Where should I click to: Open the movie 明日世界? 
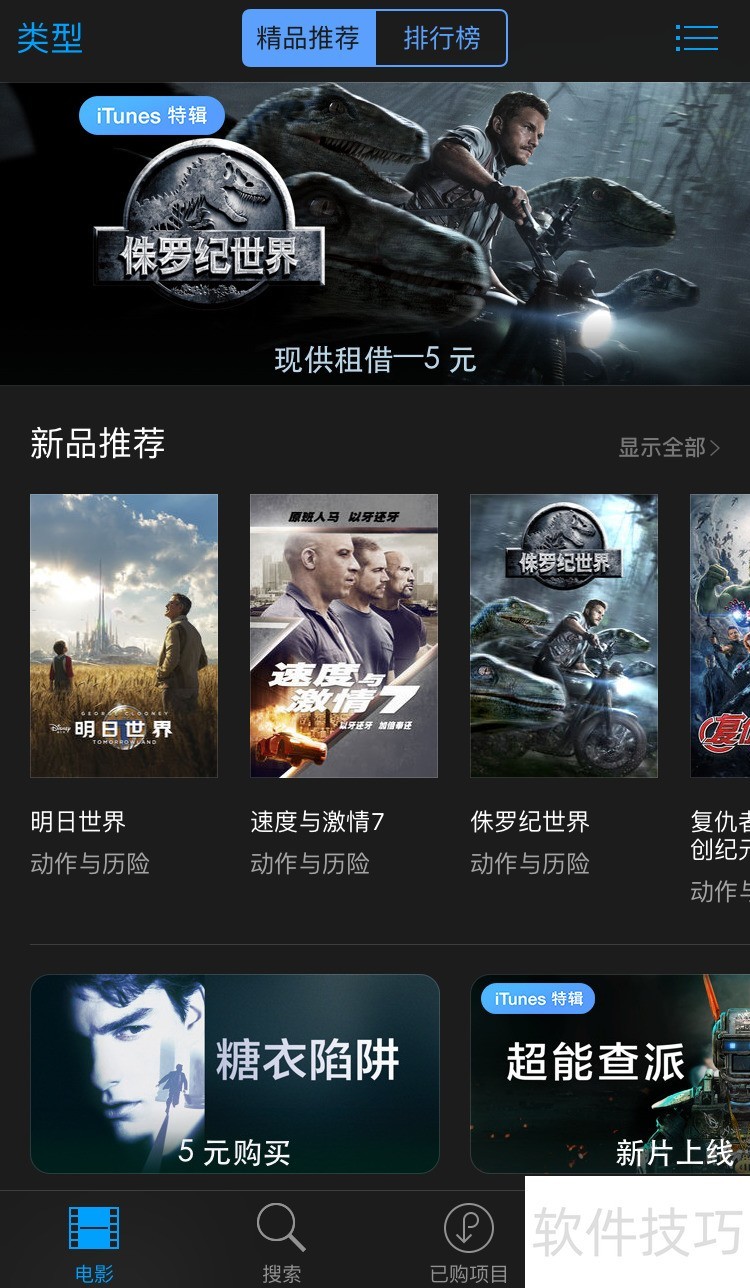tap(124, 636)
